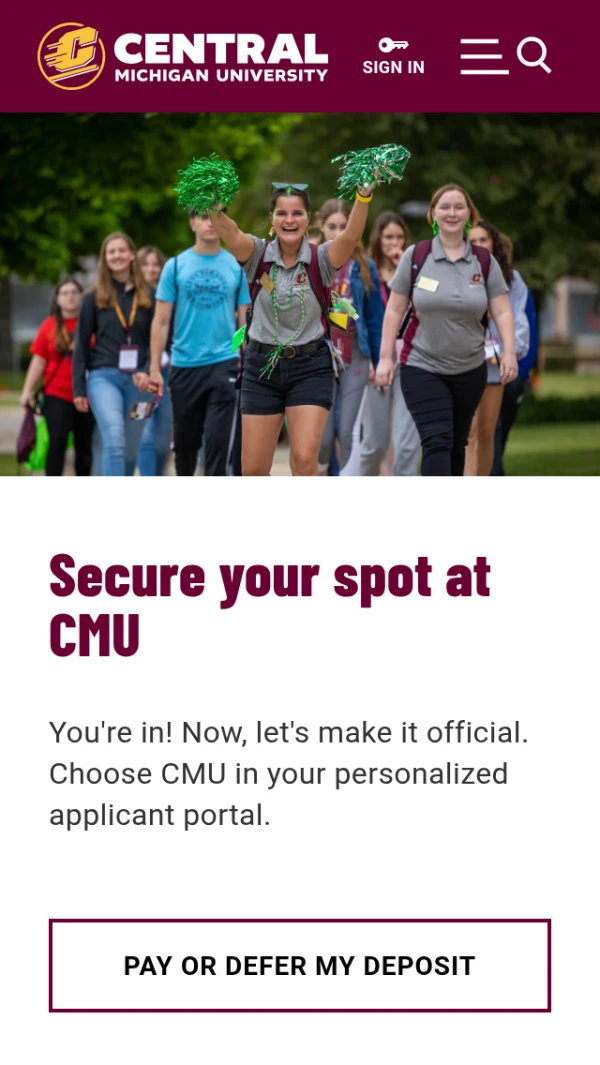Open the Sign In link
Viewport: 600px width, 1065px height.
(393, 56)
